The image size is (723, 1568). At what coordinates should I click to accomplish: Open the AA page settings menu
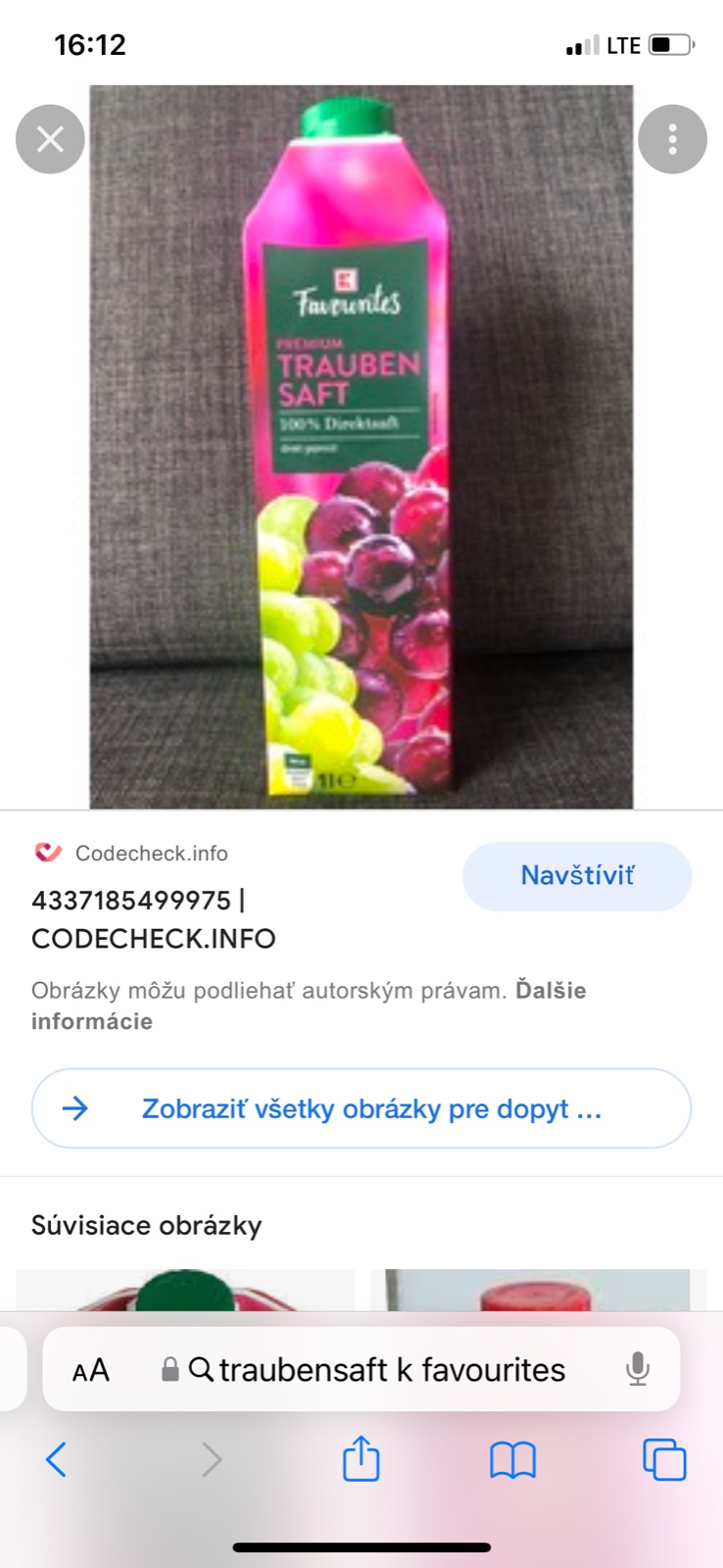coord(91,1370)
